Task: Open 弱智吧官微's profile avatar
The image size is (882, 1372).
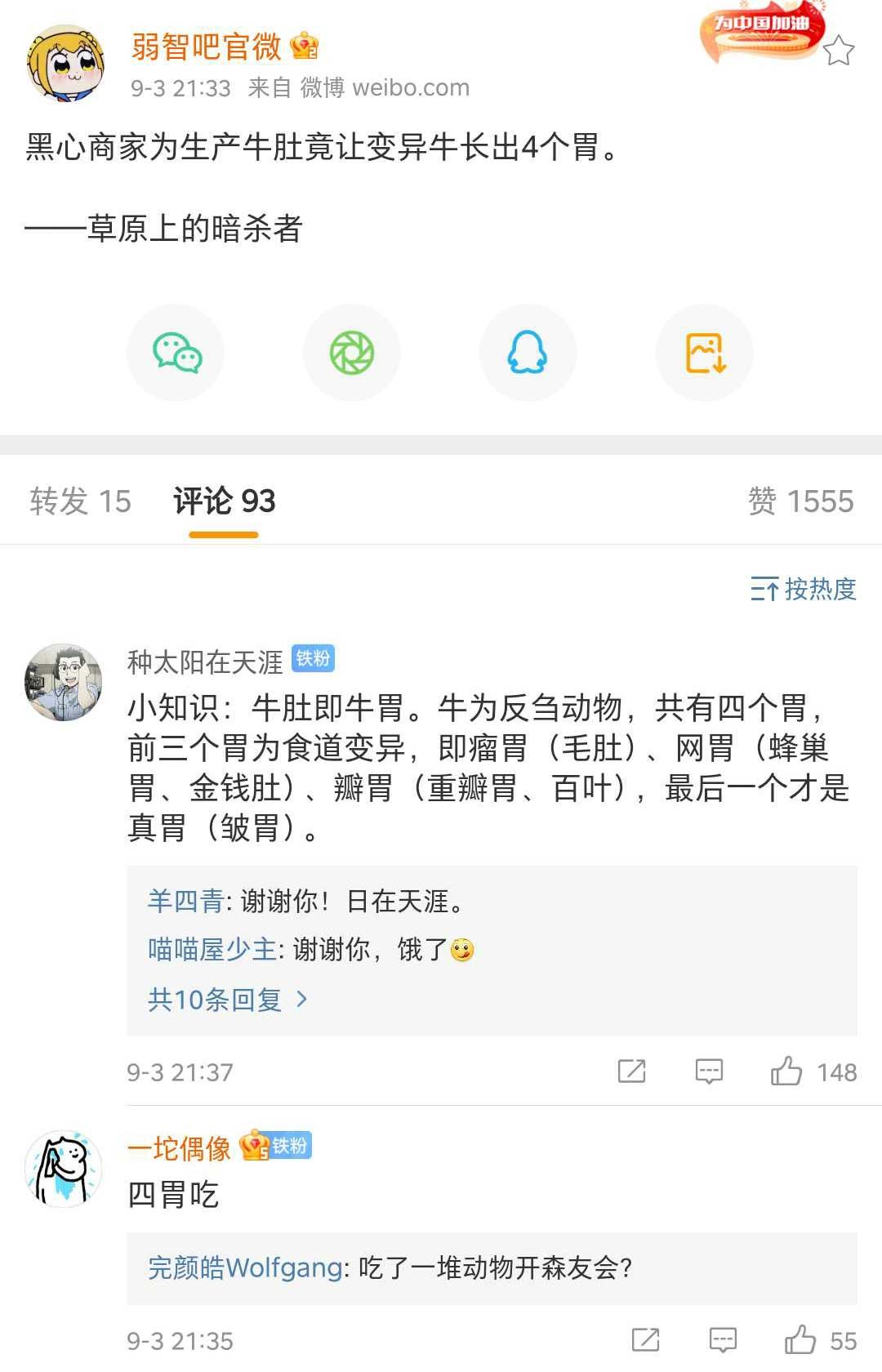Action: point(65,63)
